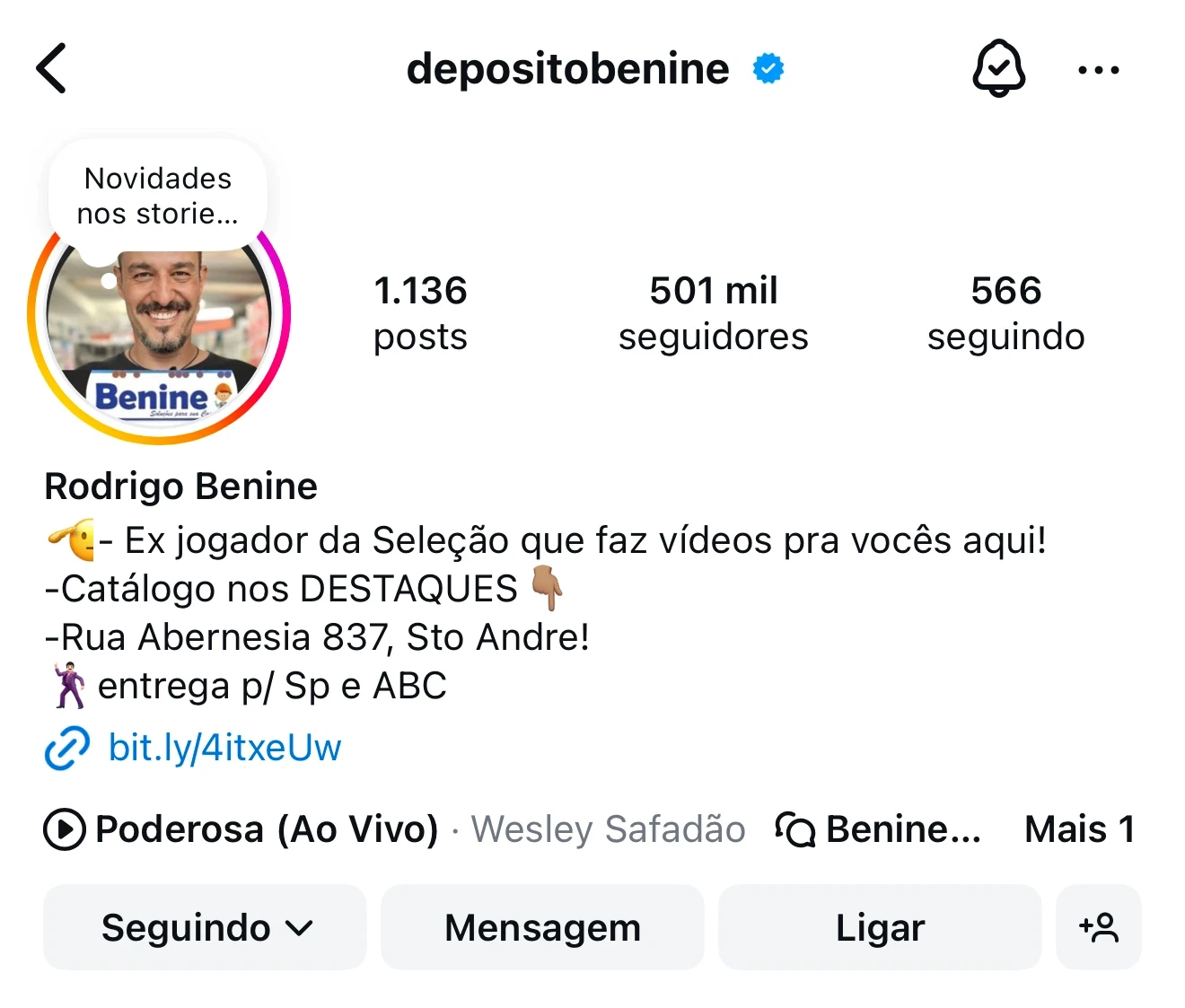Viewport: 1185px width, 1008px height.
Task: Open the Benine broadcast channel
Action: (x=879, y=829)
